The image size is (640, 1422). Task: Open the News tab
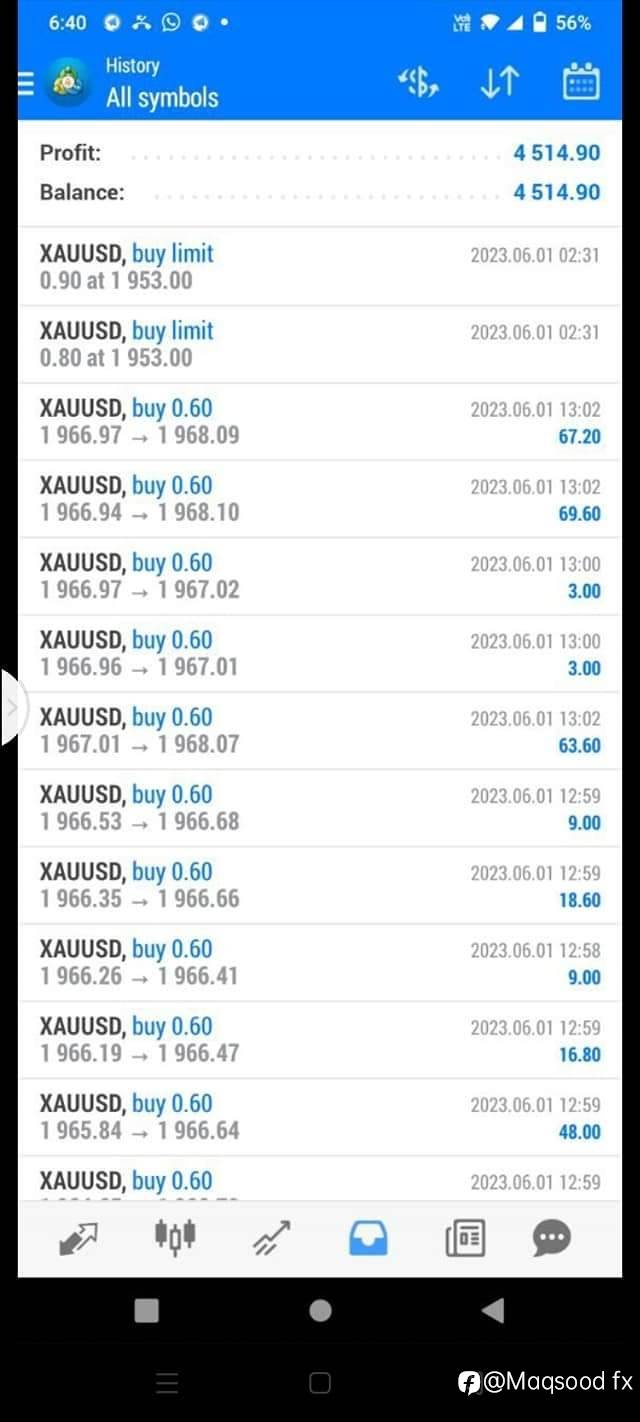(x=465, y=1238)
